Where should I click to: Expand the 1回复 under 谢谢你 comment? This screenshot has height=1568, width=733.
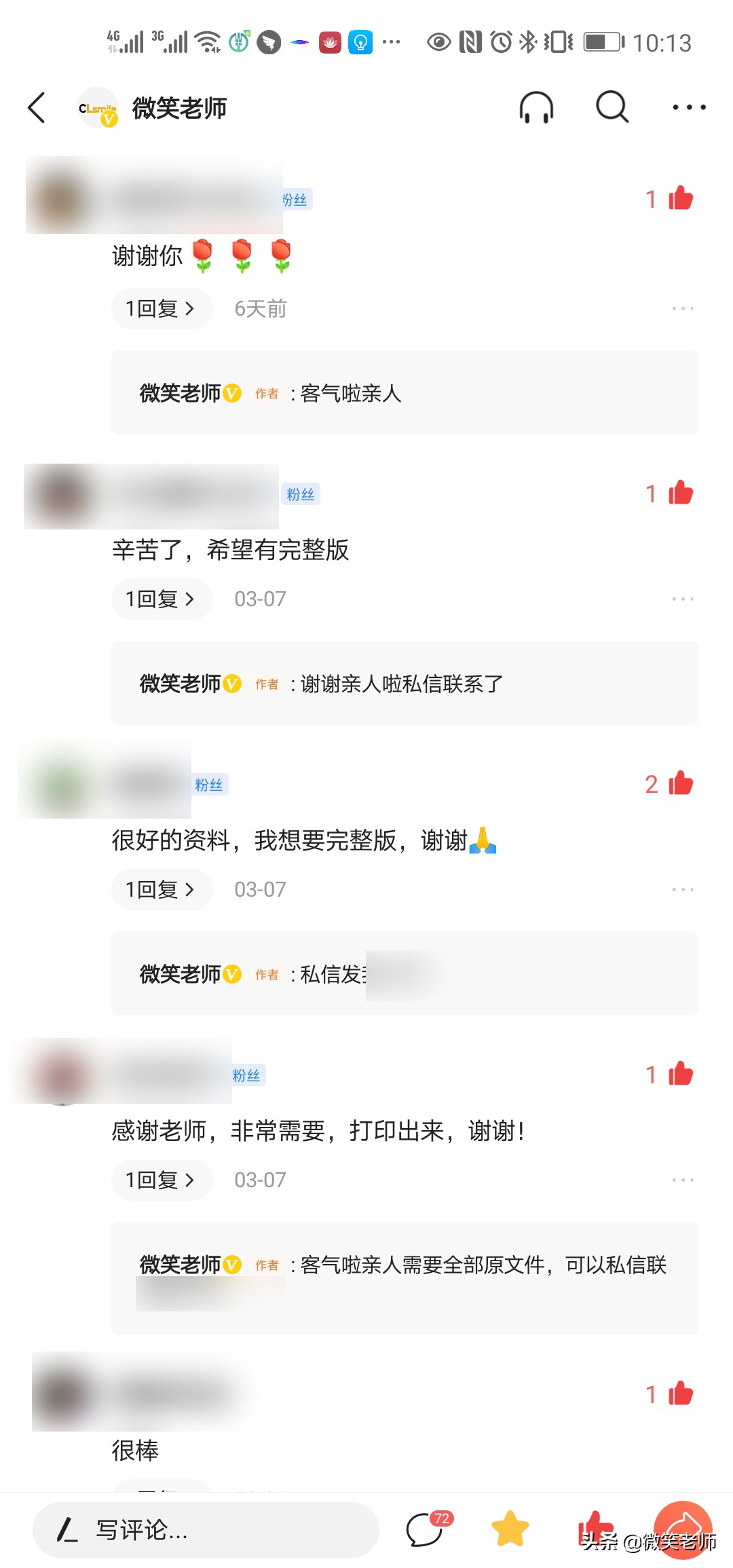[162, 307]
